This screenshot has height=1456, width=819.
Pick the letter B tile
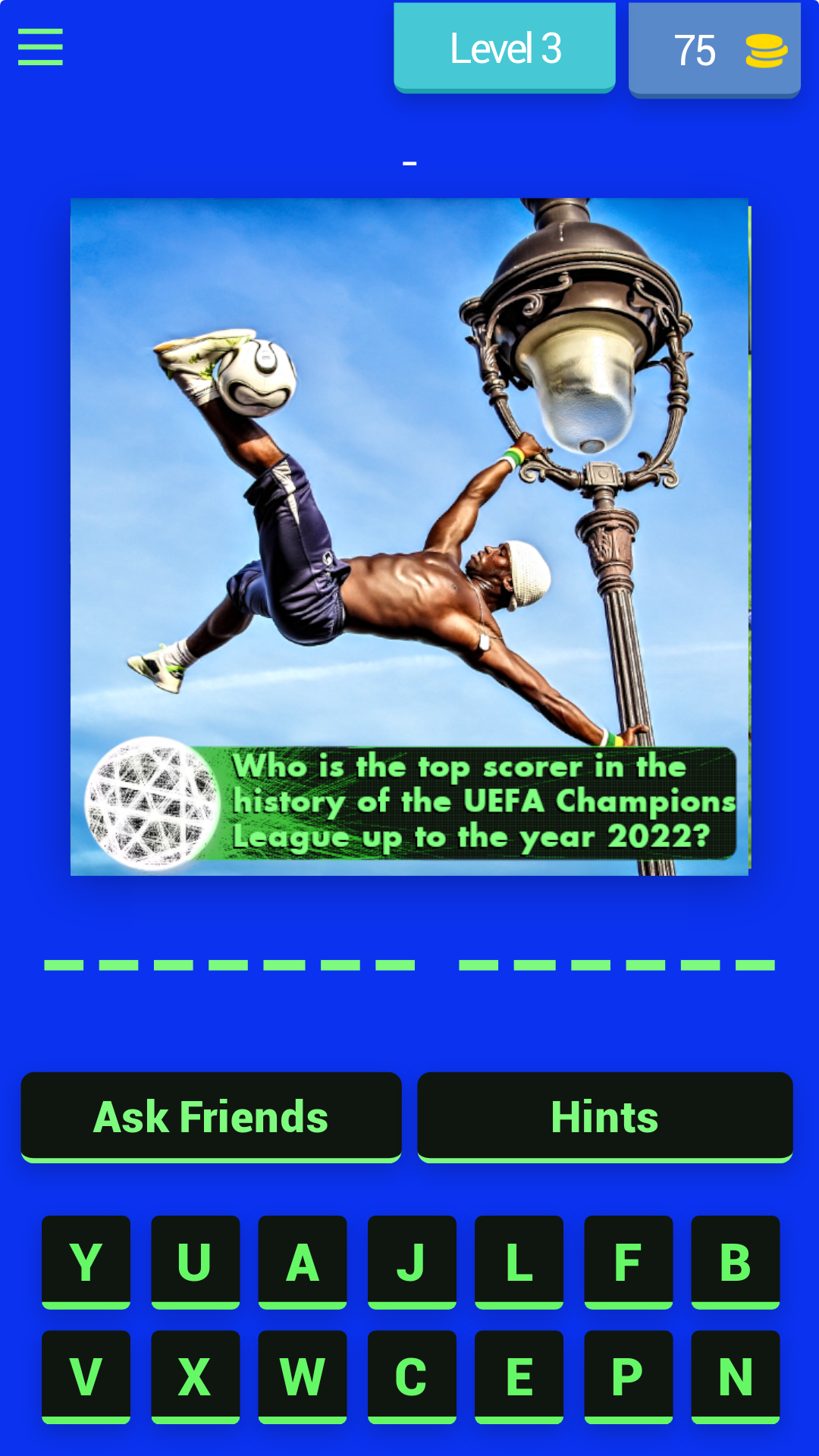[x=735, y=1262]
